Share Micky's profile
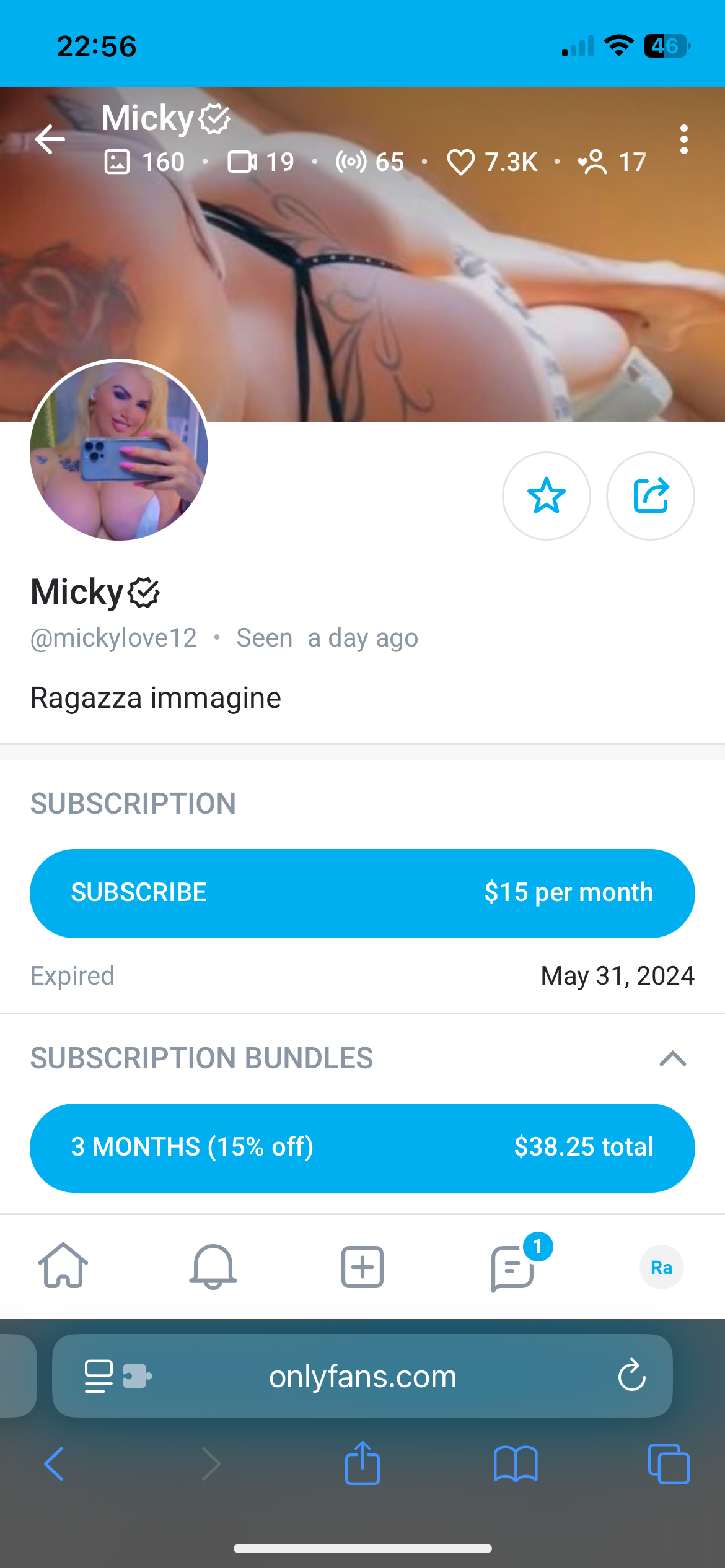Screen dimensions: 725x1568 click(x=650, y=495)
